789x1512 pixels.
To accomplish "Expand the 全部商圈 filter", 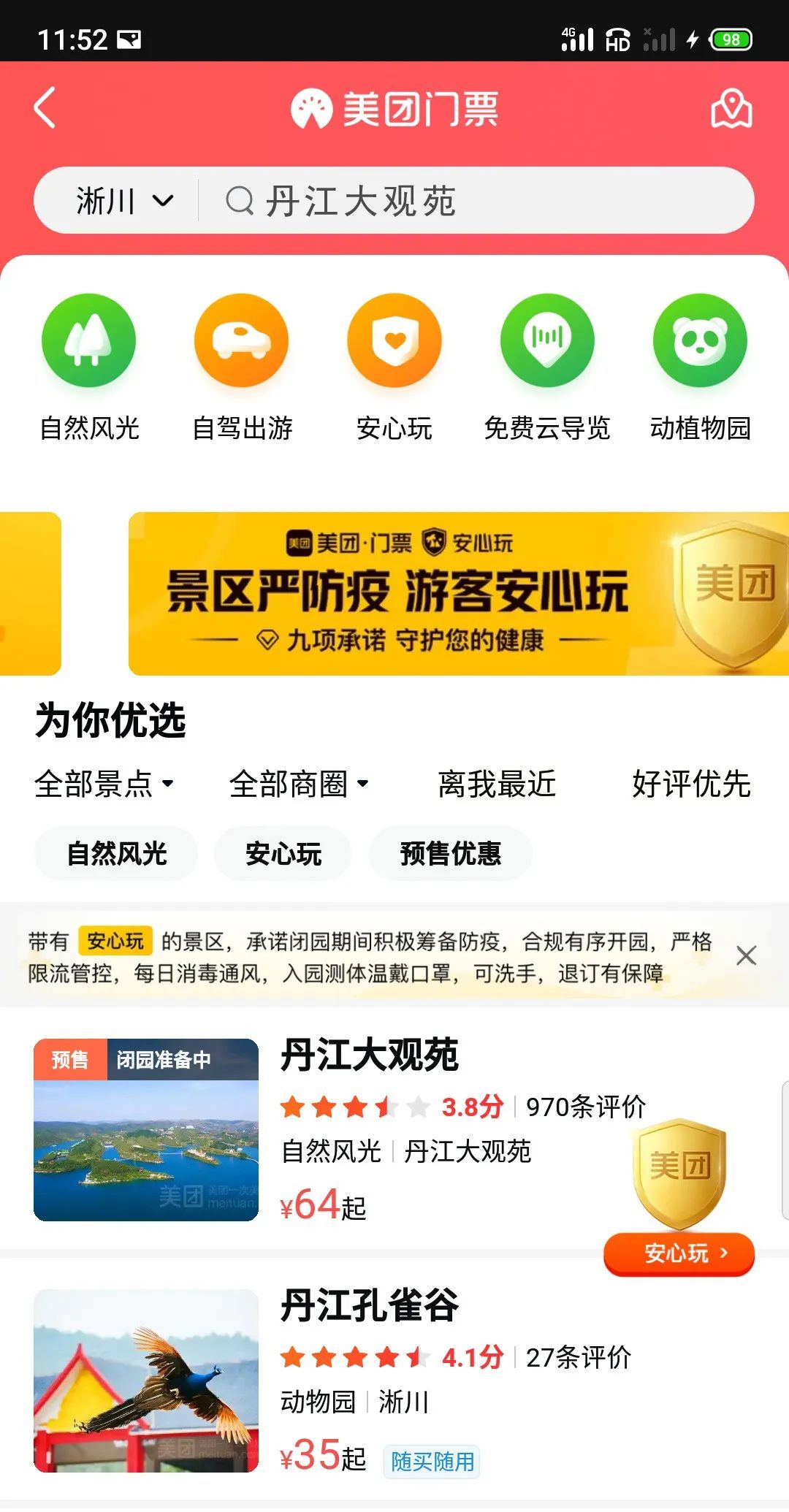I will click(x=300, y=784).
